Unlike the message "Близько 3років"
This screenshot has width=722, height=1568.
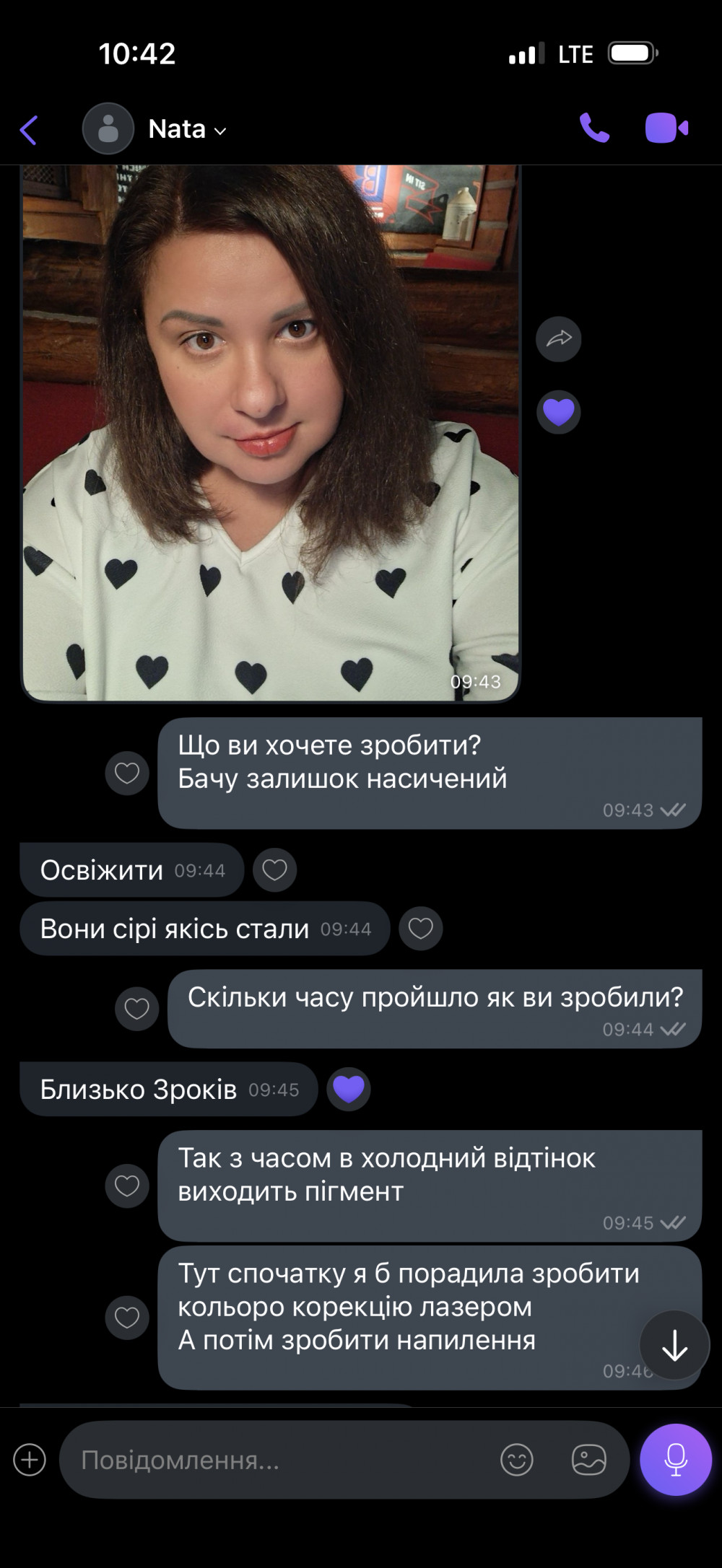(x=348, y=1089)
